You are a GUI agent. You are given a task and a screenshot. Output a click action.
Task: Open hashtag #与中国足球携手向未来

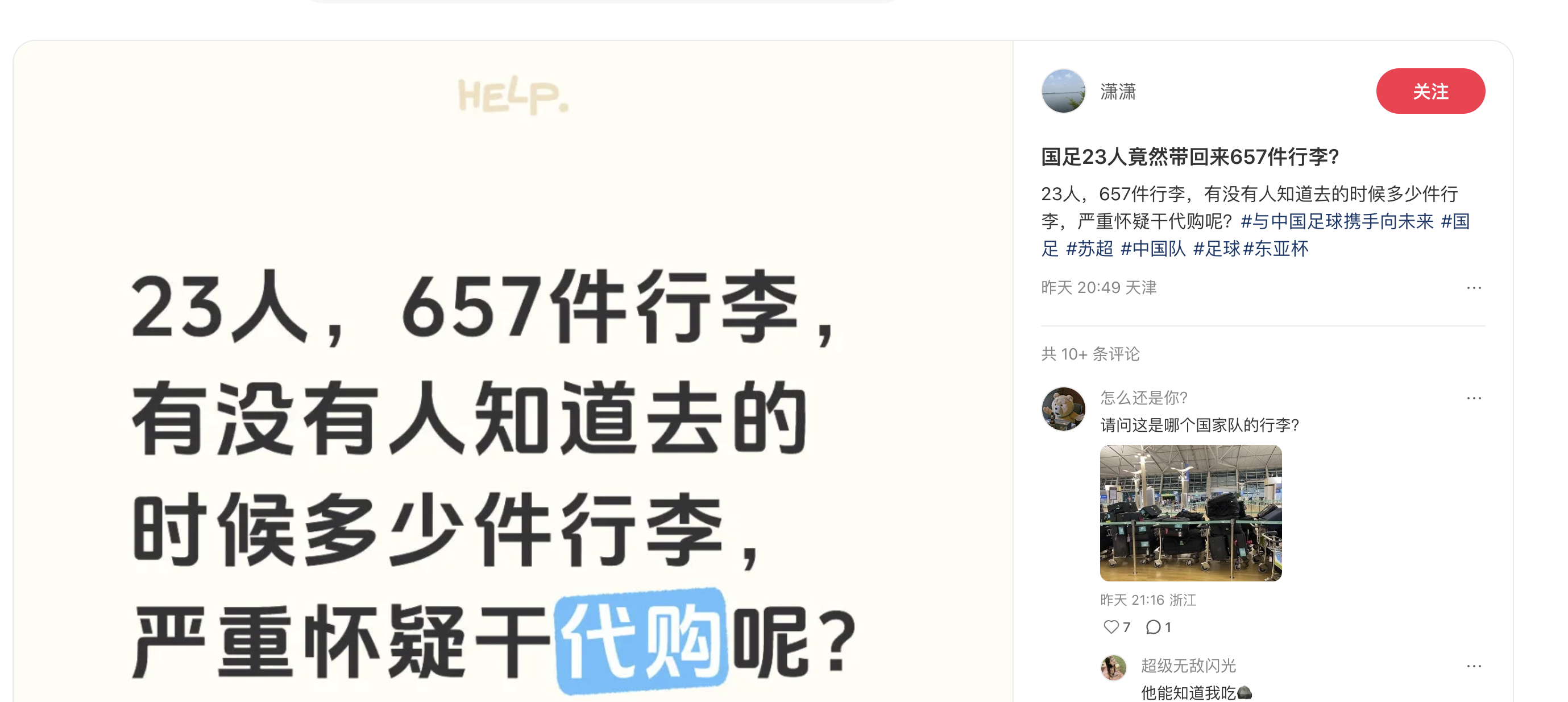click(1337, 221)
